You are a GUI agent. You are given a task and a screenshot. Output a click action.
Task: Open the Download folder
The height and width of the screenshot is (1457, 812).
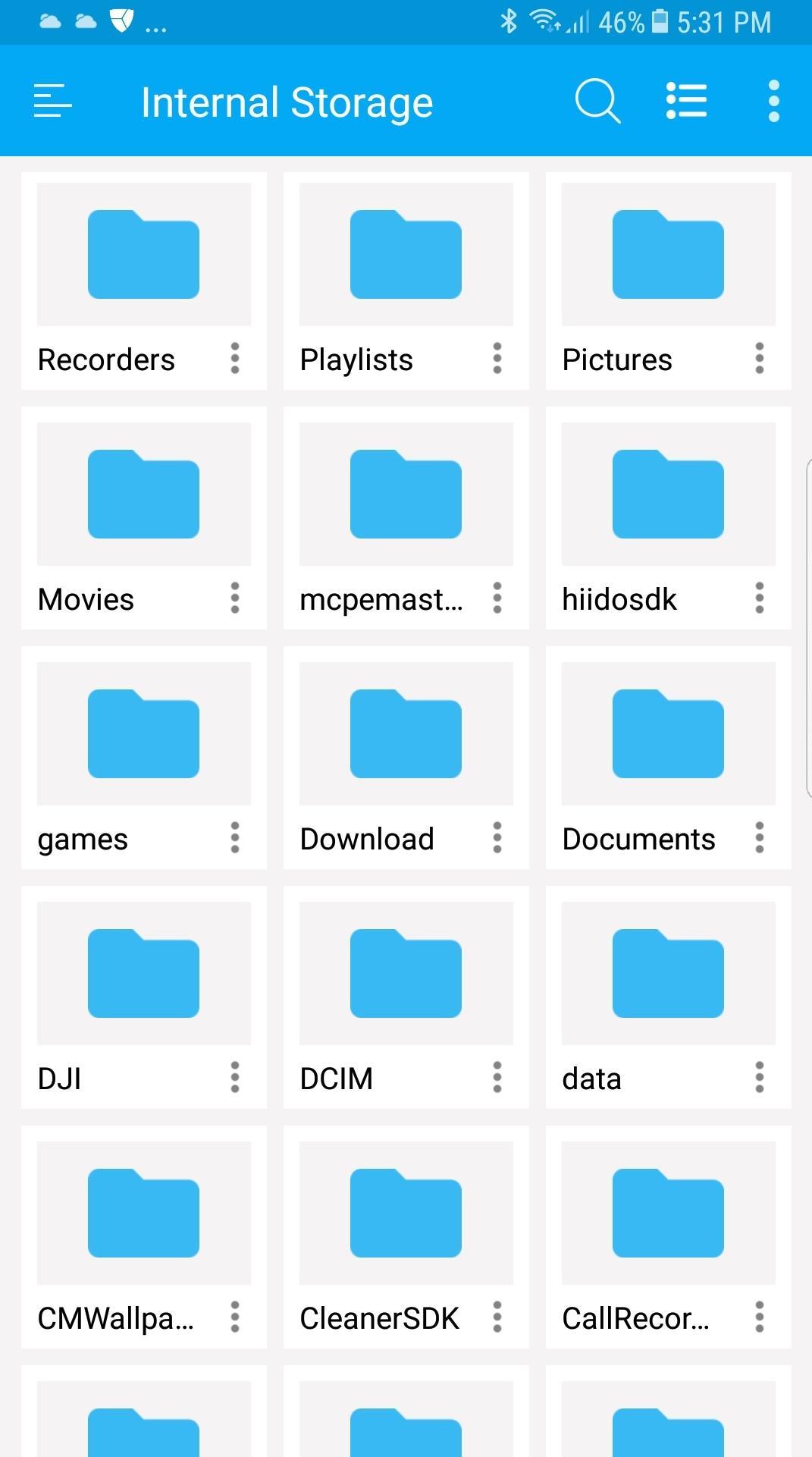click(406, 734)
